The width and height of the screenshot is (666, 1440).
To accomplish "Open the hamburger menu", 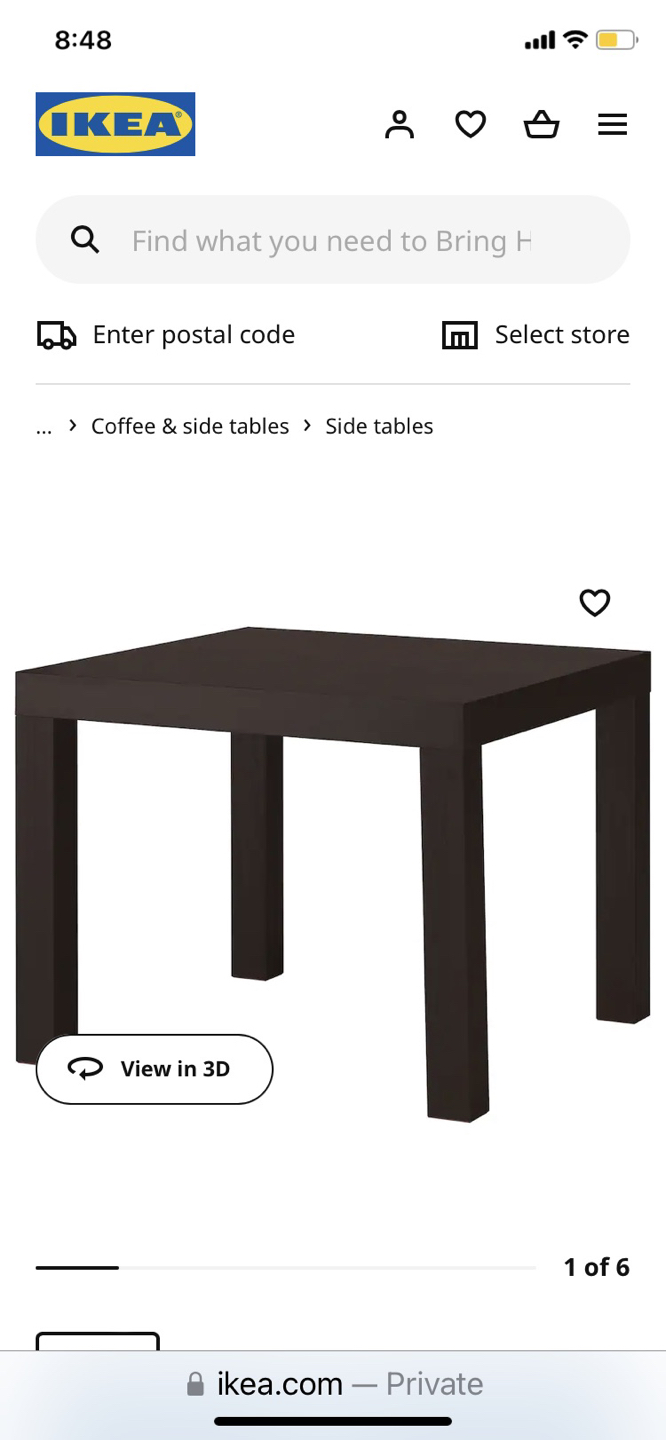I will tap(612, 125).
